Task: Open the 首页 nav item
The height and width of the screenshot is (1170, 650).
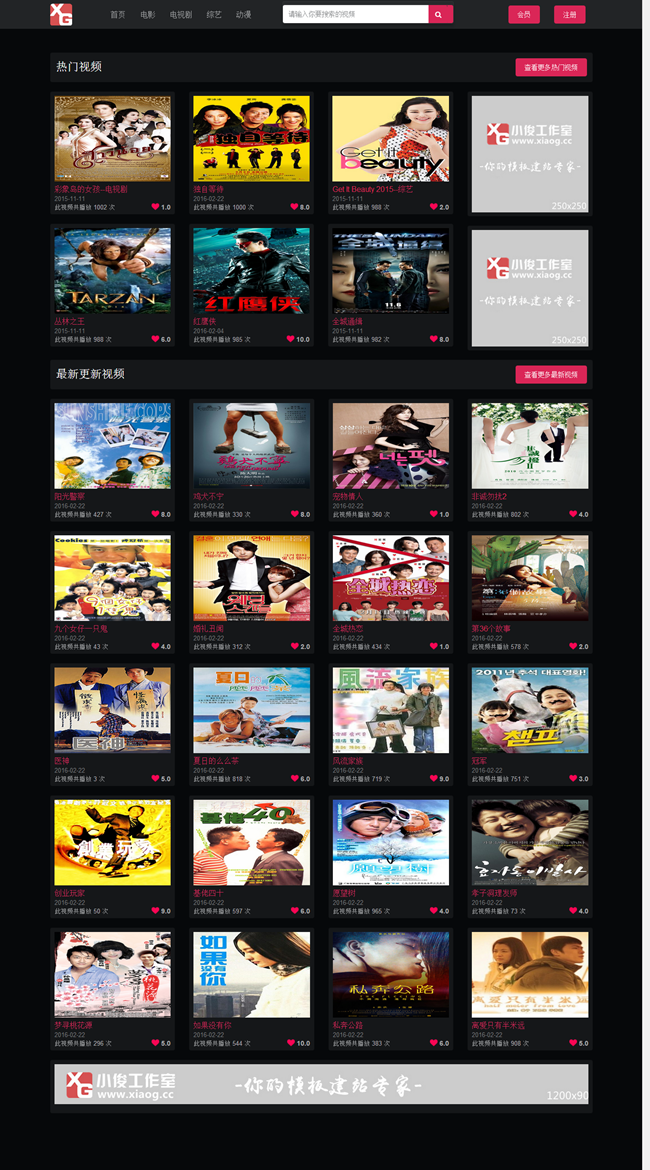Action: click(118, 15)
